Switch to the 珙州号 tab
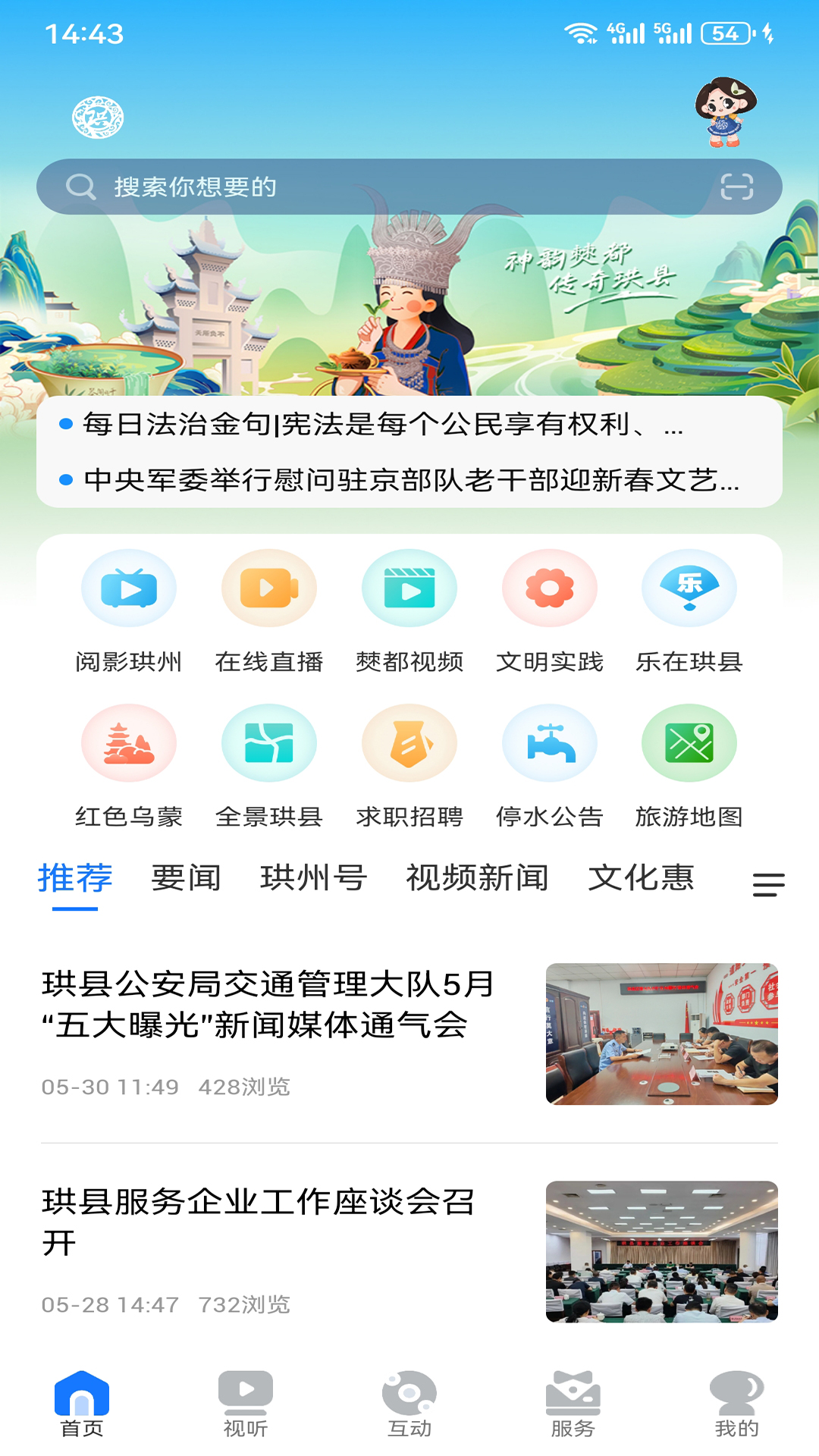Screen dimensions: 819x1456 pos(313,878)
